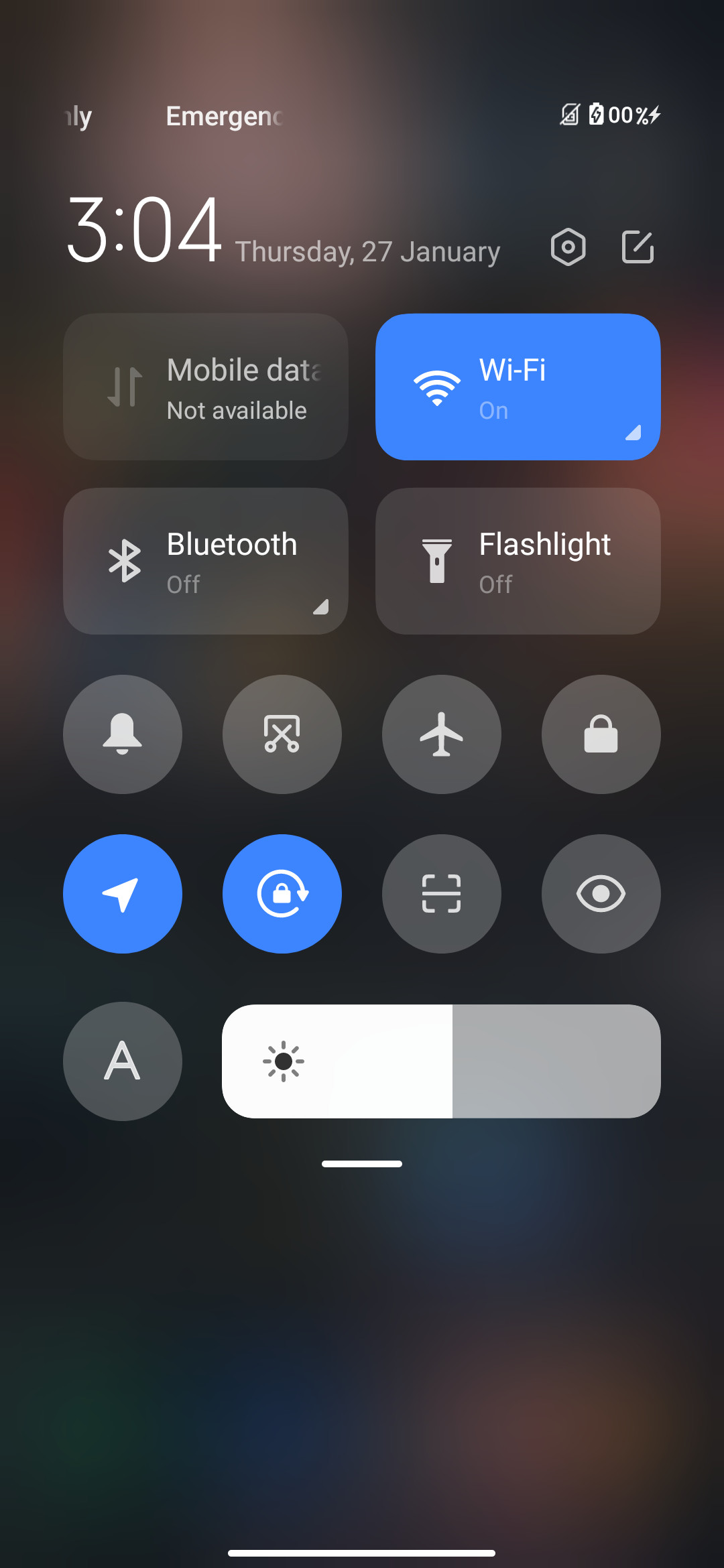This screenshot has height=1568, width=724.
Task: Toggle the mute bell button
Action: click(123, 734)
